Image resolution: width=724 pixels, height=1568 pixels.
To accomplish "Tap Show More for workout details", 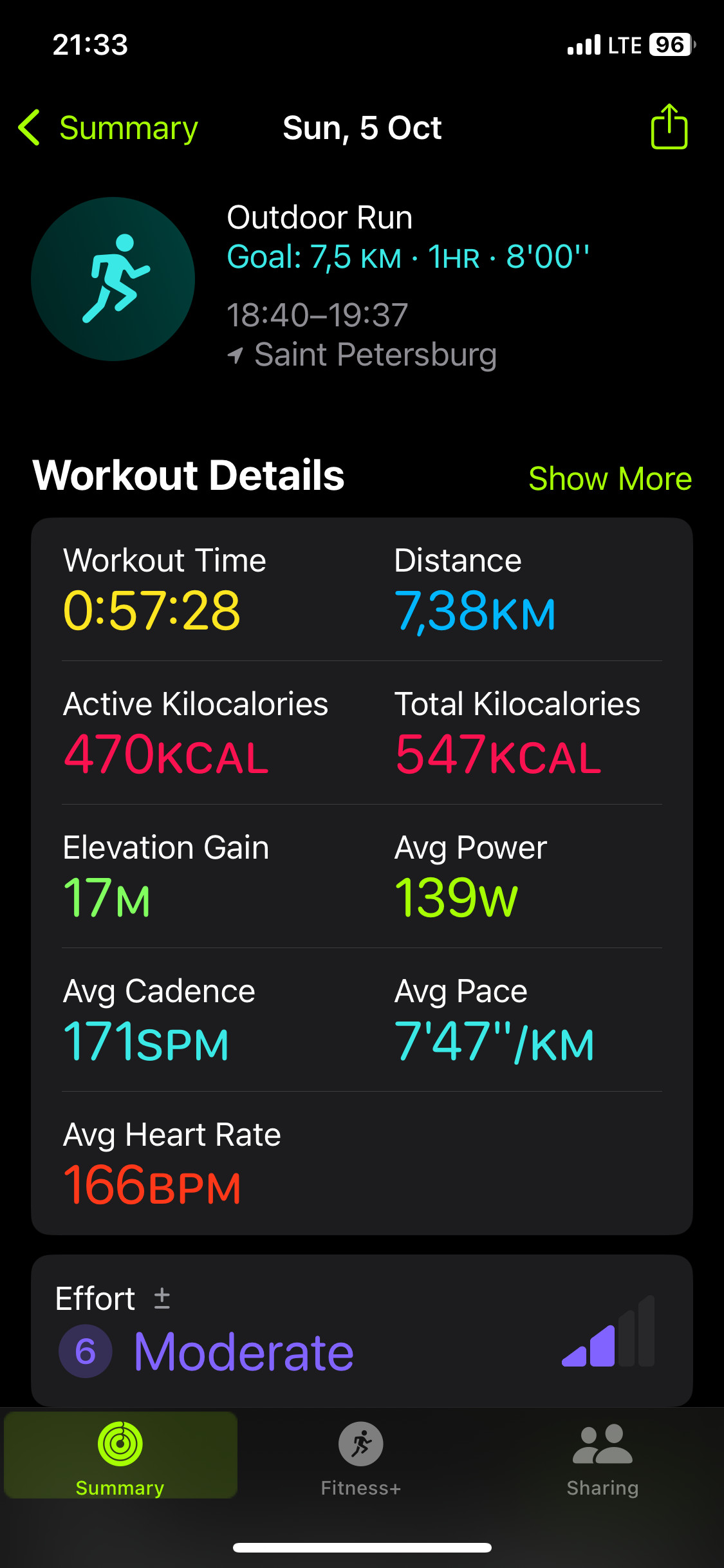I will 610,479.
